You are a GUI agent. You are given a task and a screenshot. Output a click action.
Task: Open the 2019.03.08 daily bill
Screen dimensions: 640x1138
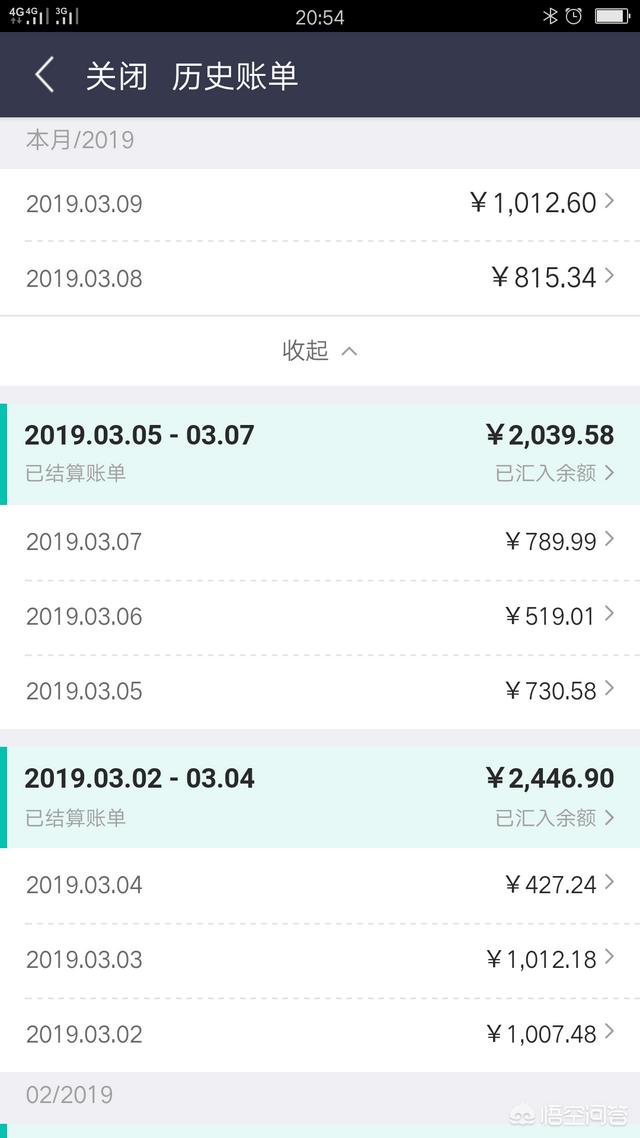(320, 278)
